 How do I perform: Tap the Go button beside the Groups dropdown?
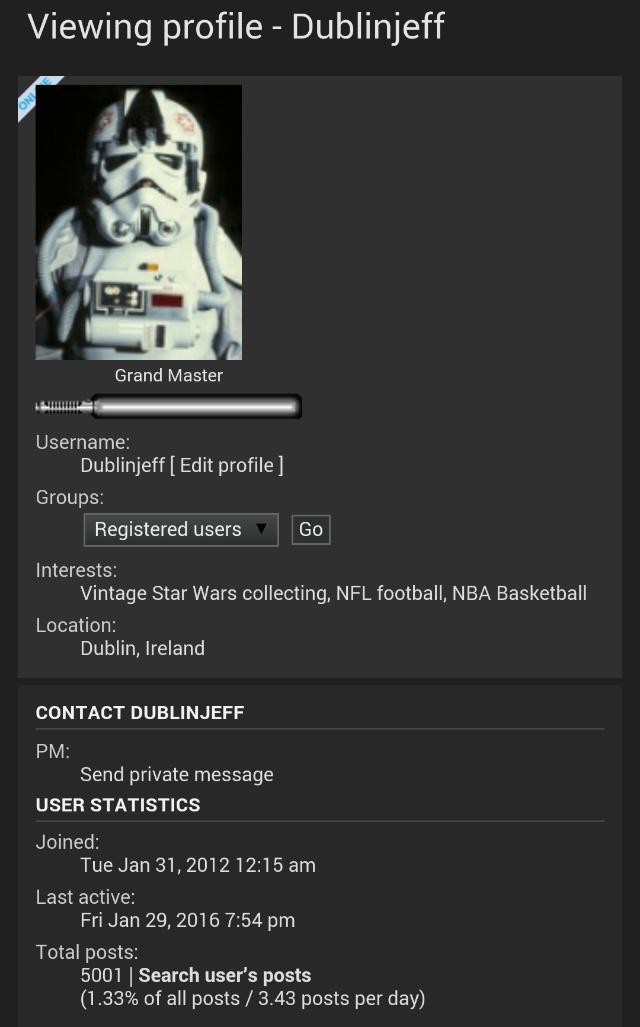(311, 529)
